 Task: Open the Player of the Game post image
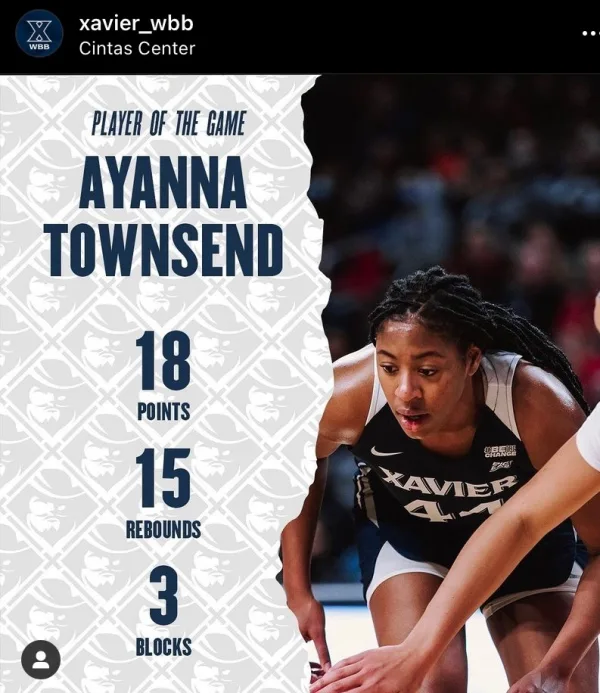300,380
